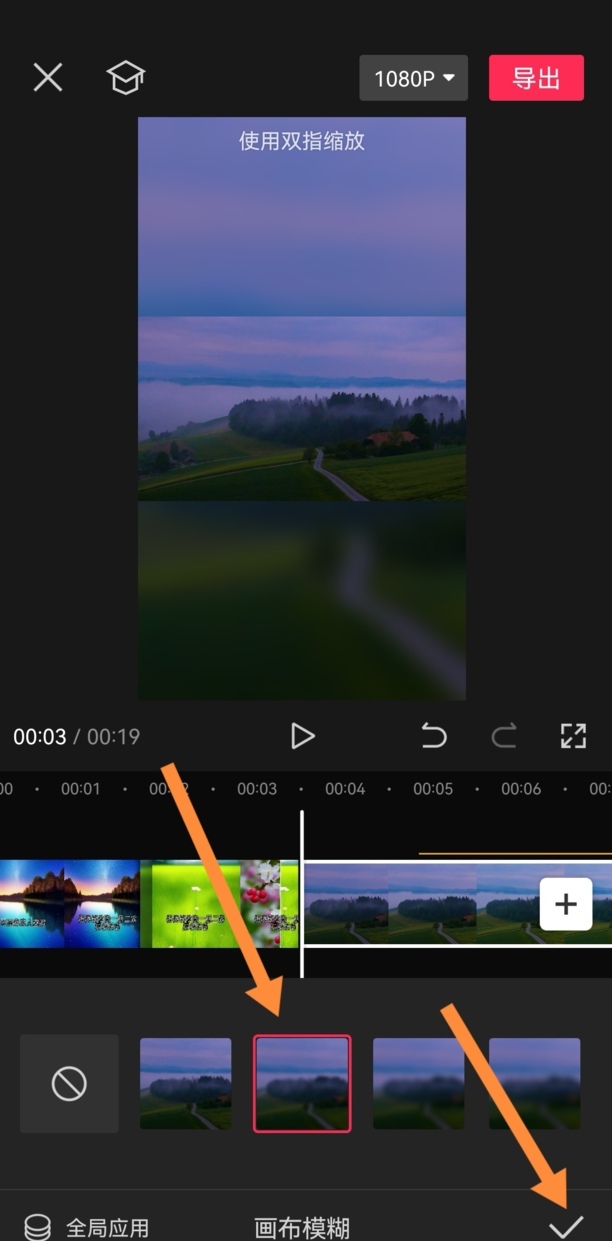The width and height of the screenshot is (612, 1241).
Task: Apply blur globally with 全局应用
Action: click(x=87, y=1227)
